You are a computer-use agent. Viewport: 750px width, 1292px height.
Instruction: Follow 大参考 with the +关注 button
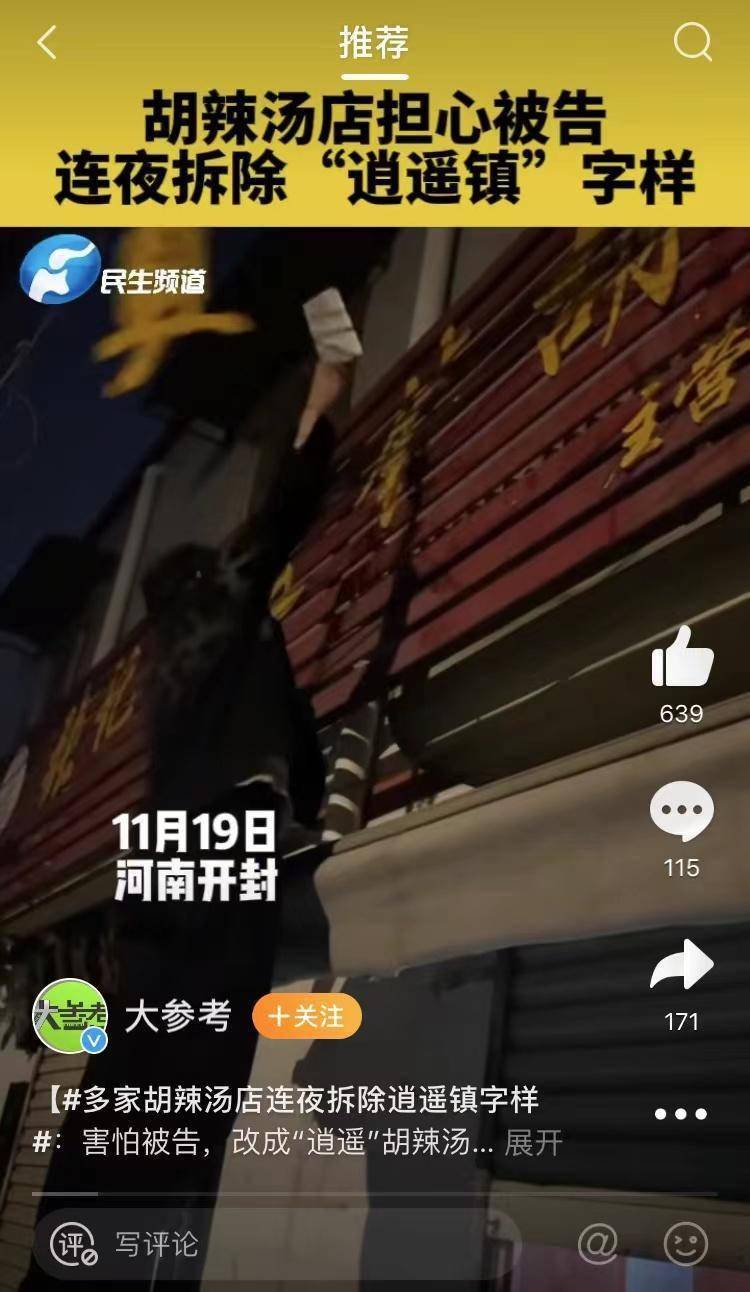[306, 1017]
